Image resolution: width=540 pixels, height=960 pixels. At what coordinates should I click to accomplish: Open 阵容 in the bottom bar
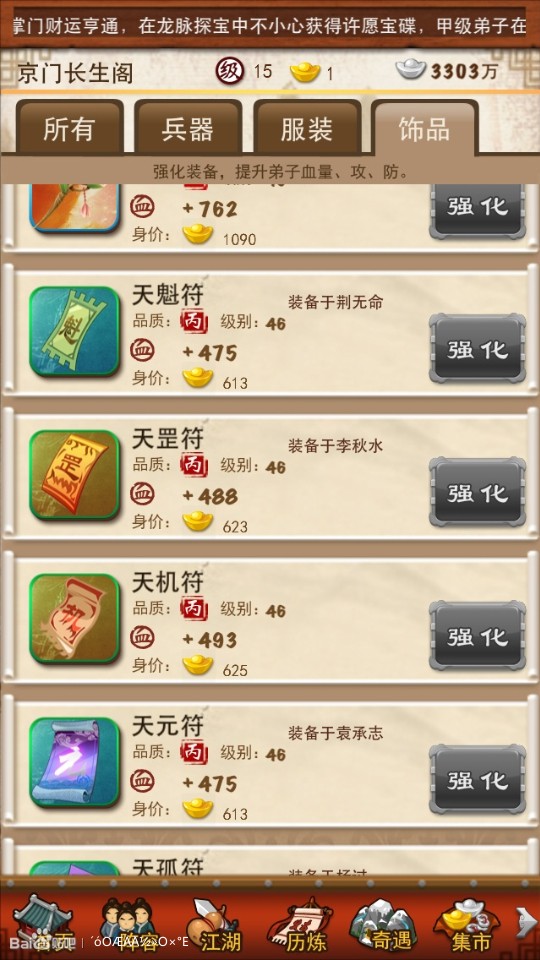pyautogui.click(x=127, y=924)
